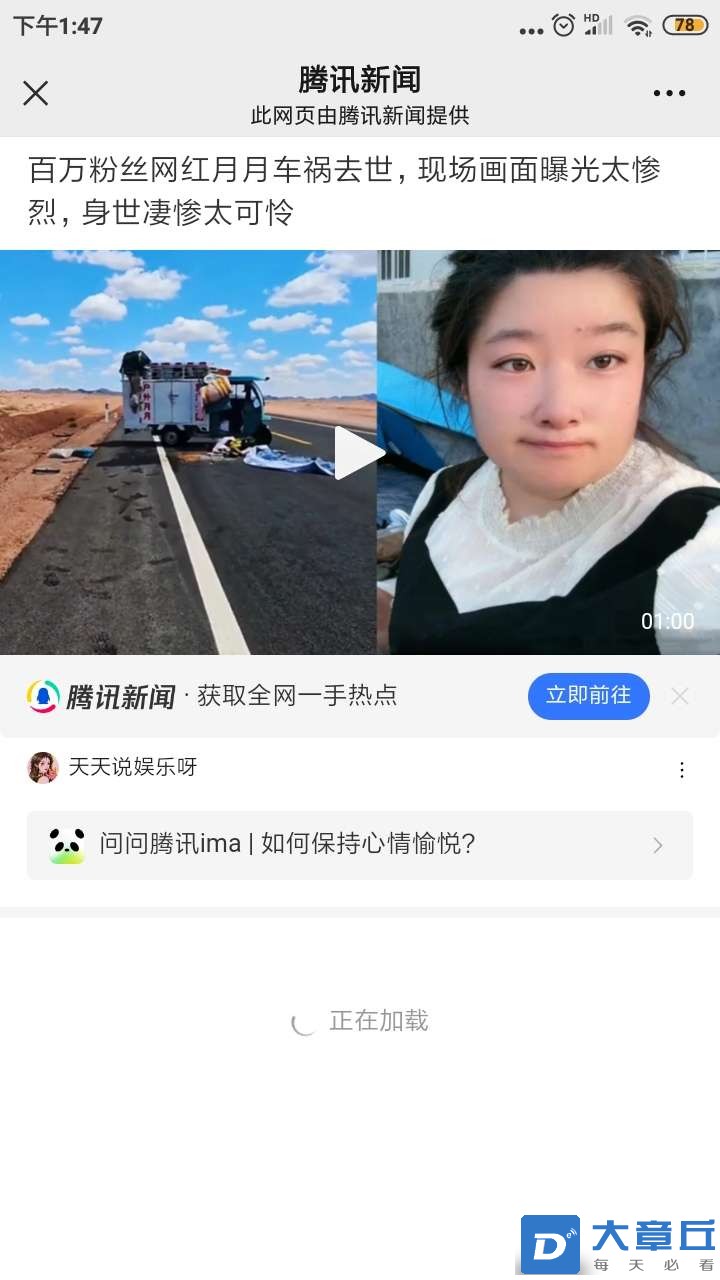720x1280 pixels.
Task: Tap the 立即前往 button
Action: tap(588, 696)
